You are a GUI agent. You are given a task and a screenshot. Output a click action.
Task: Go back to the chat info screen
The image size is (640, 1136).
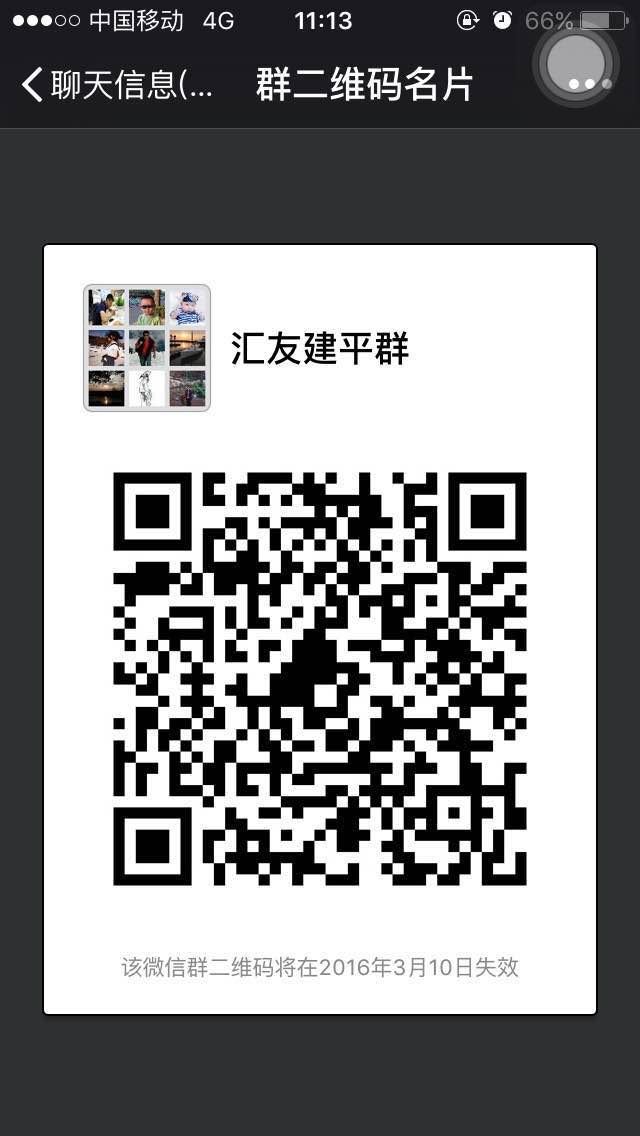115,86
